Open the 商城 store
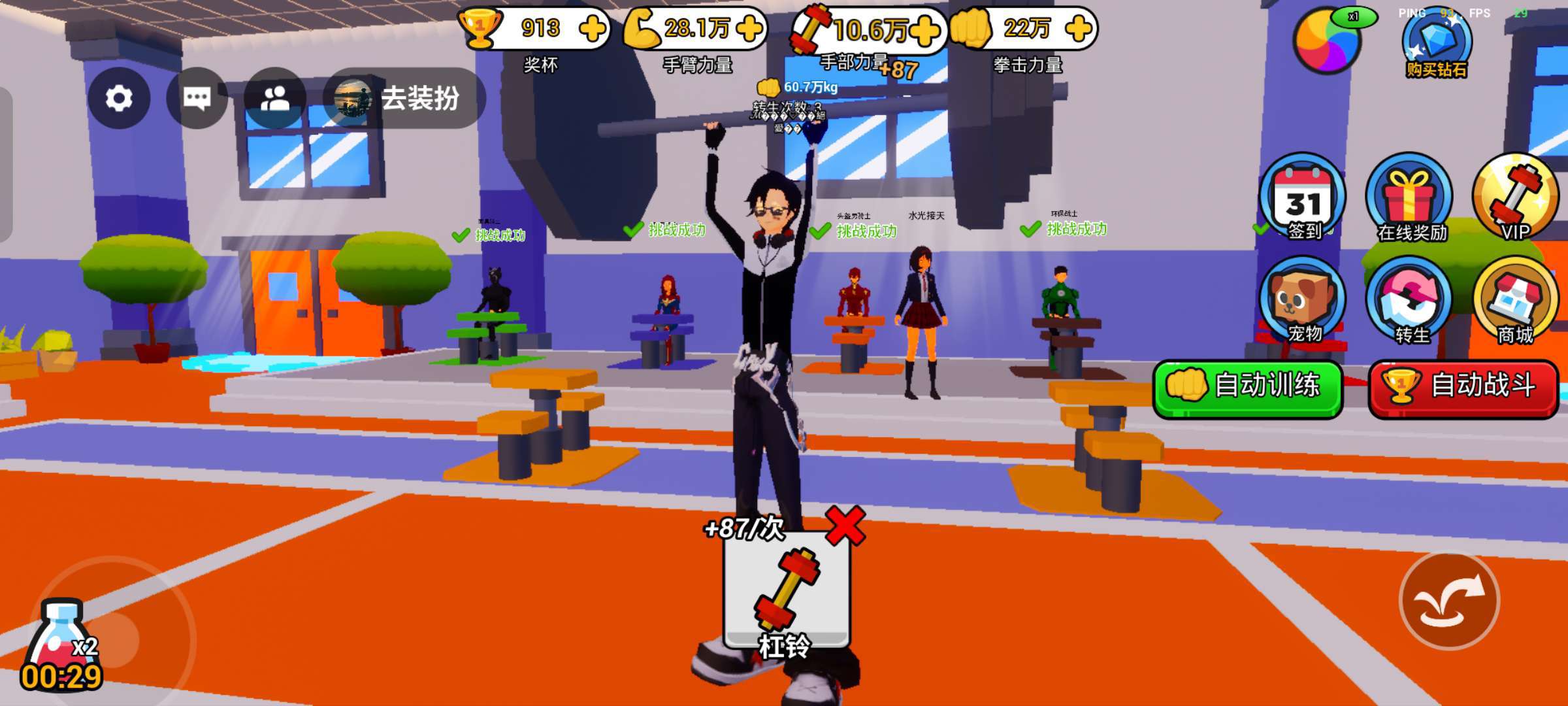This screenshot has height=706, width=1568. point(1516,302)
